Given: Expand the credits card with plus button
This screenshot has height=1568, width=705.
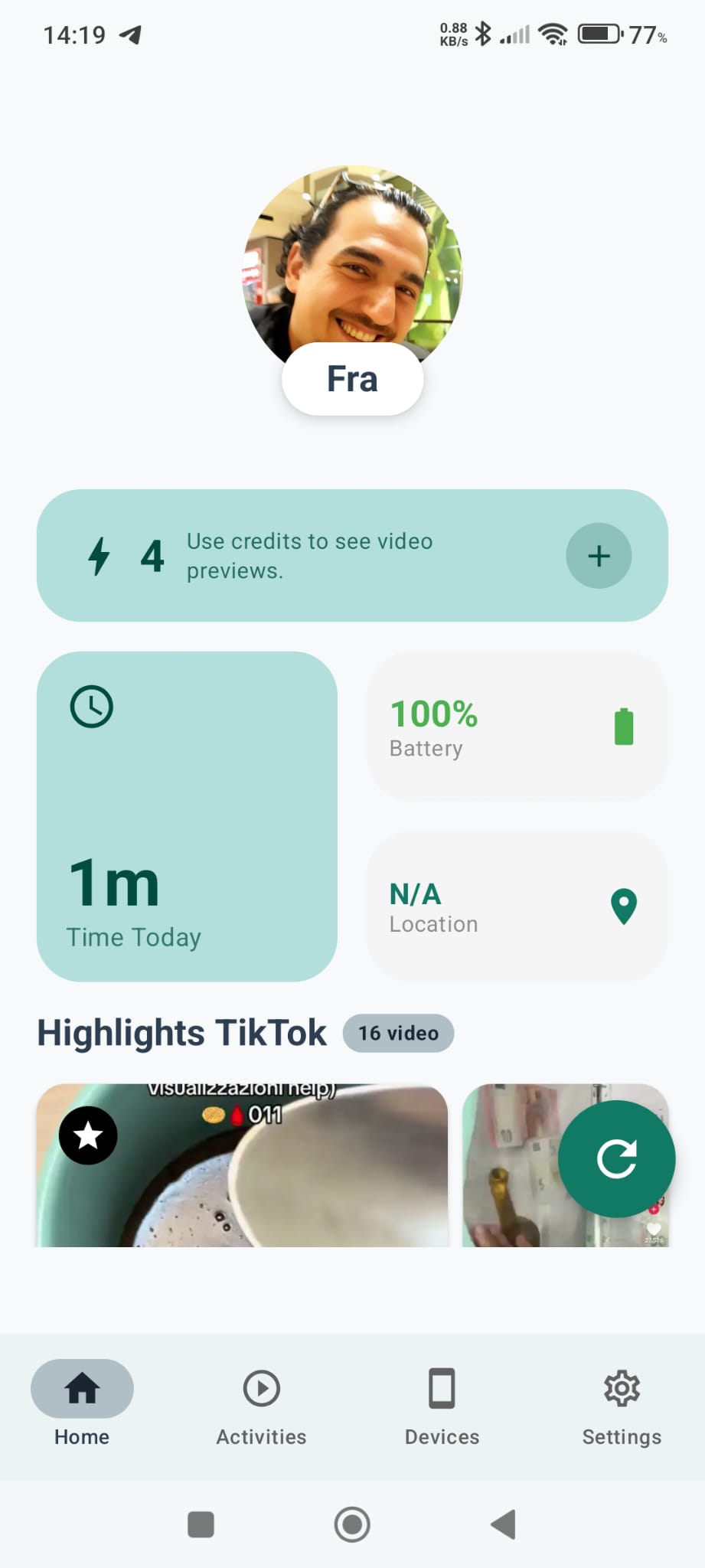Looking at the screenshot, I should (599, 556).
